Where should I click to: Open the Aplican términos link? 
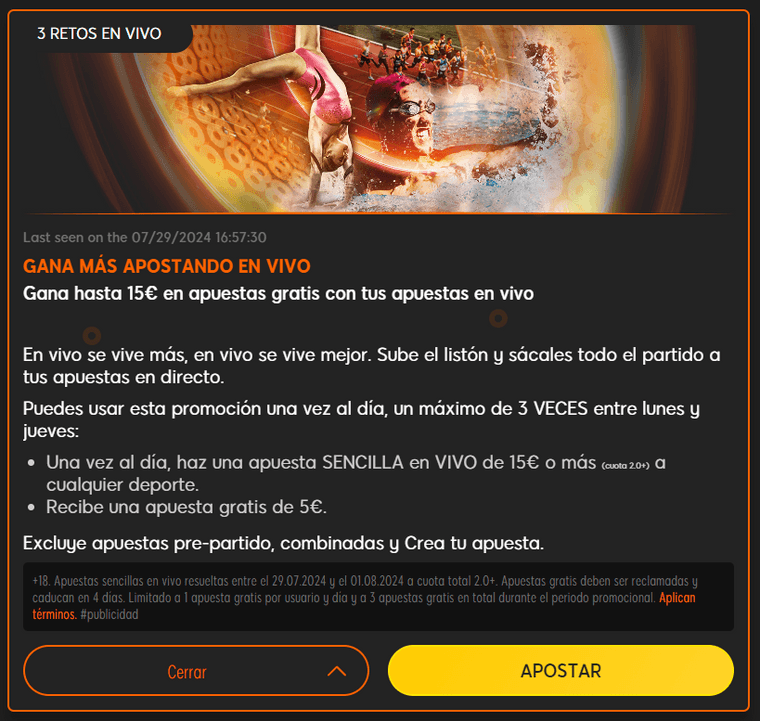pyautogui.click(x=676, y=598)
